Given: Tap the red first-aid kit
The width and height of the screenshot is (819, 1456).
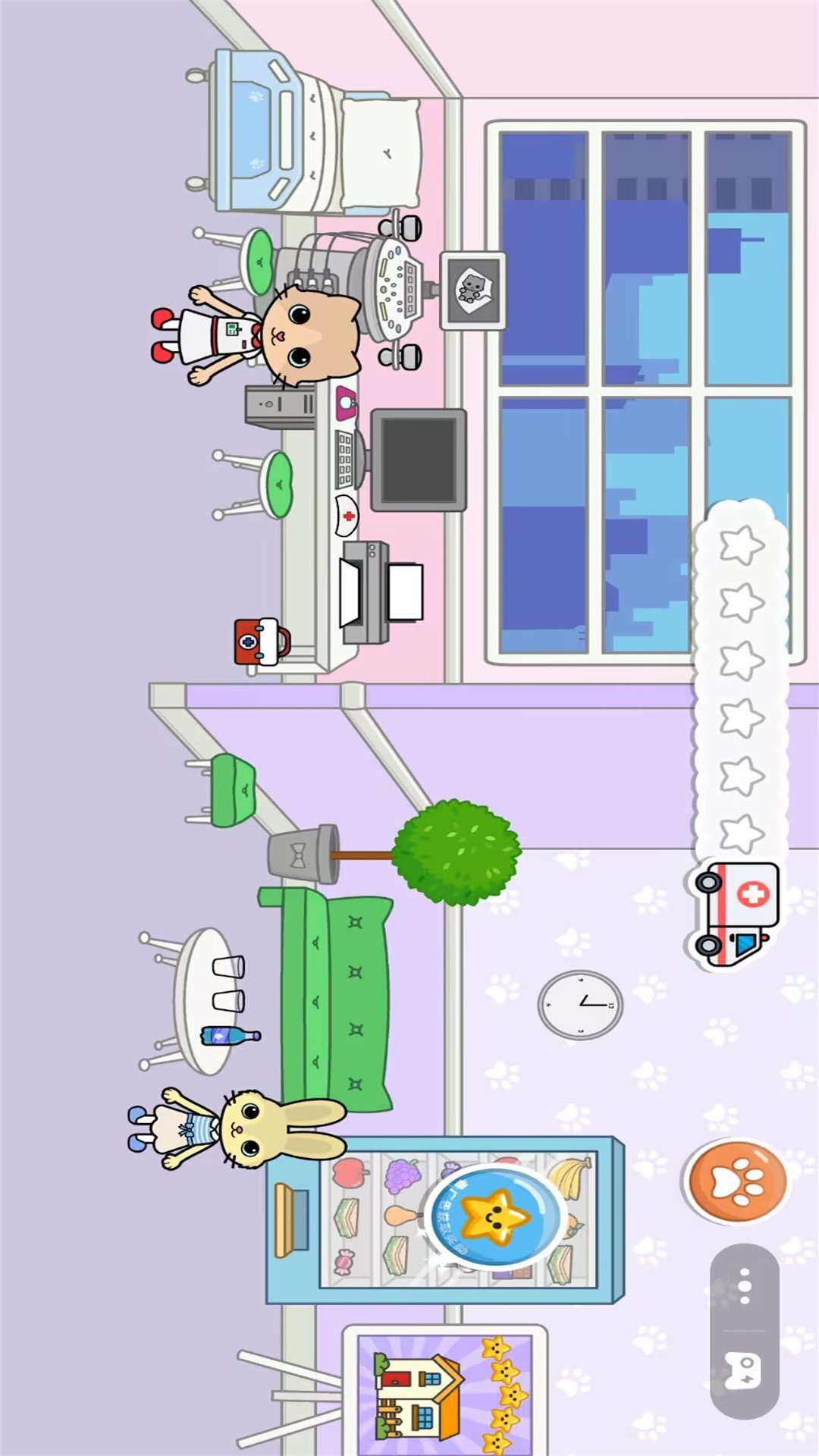Looking at the screenshot, I should coord(261,642).
